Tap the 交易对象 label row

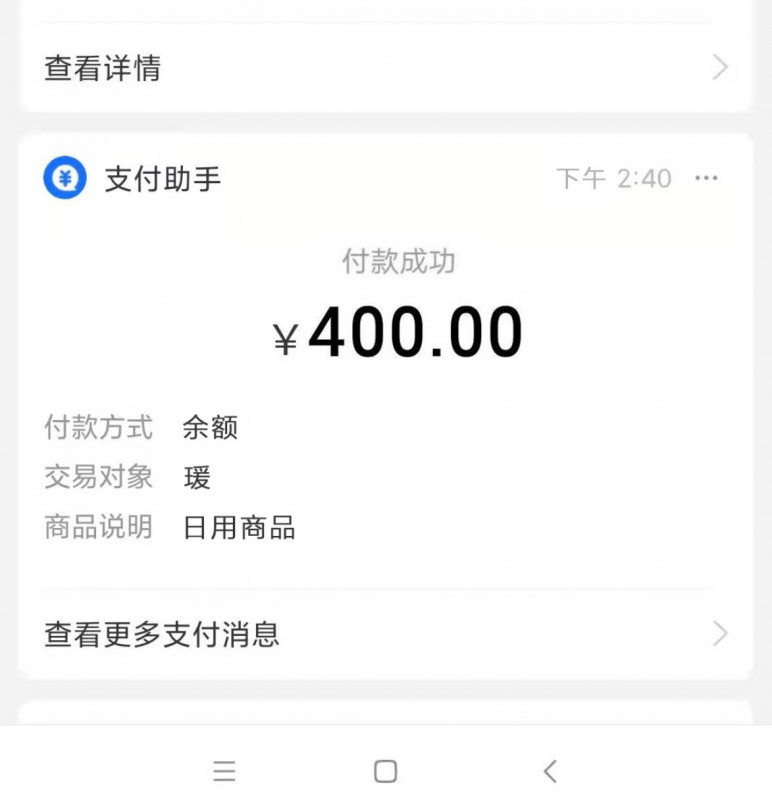tap(96, 478)
